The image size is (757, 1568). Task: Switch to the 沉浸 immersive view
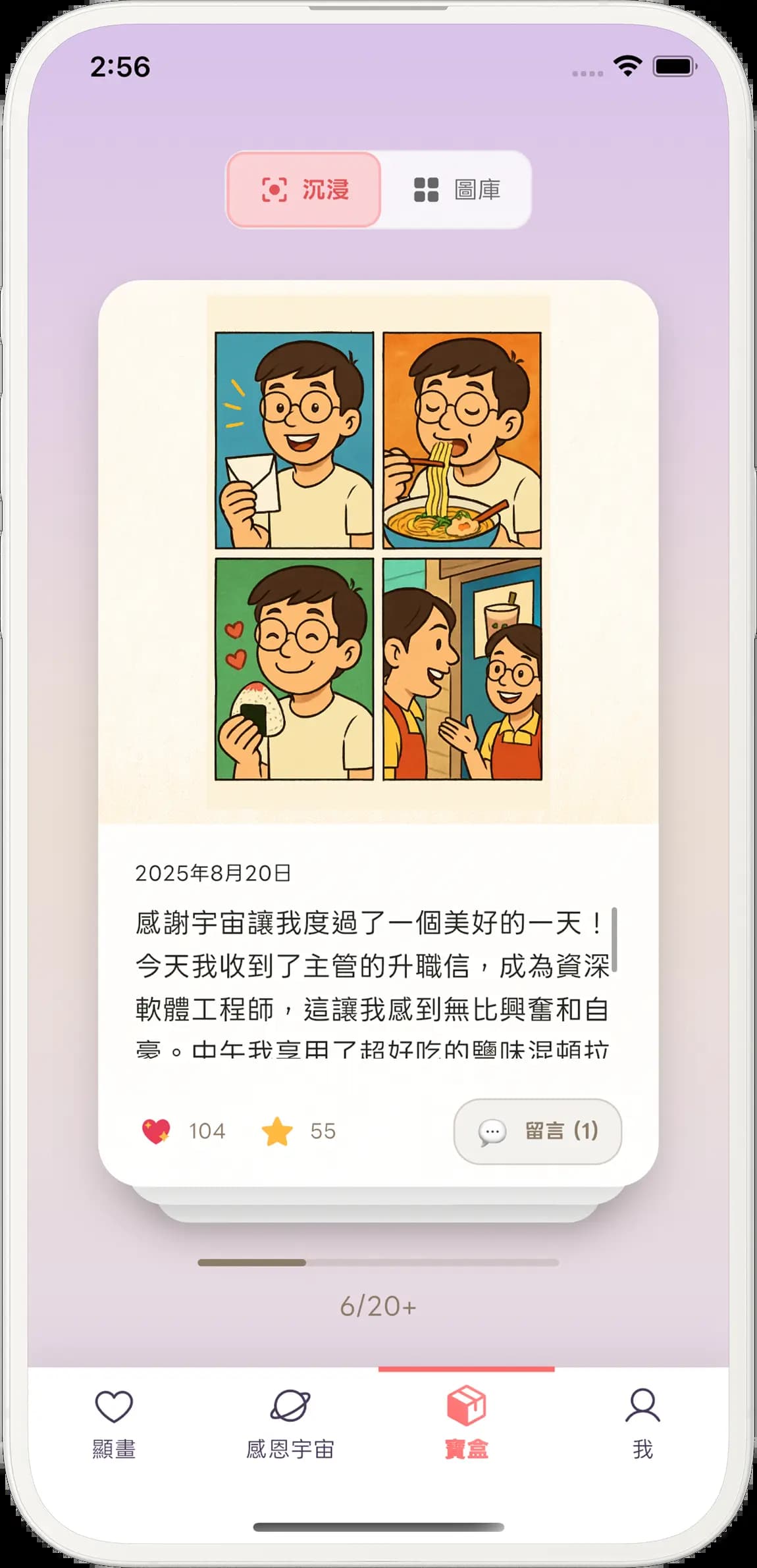(x=304, y=190)
